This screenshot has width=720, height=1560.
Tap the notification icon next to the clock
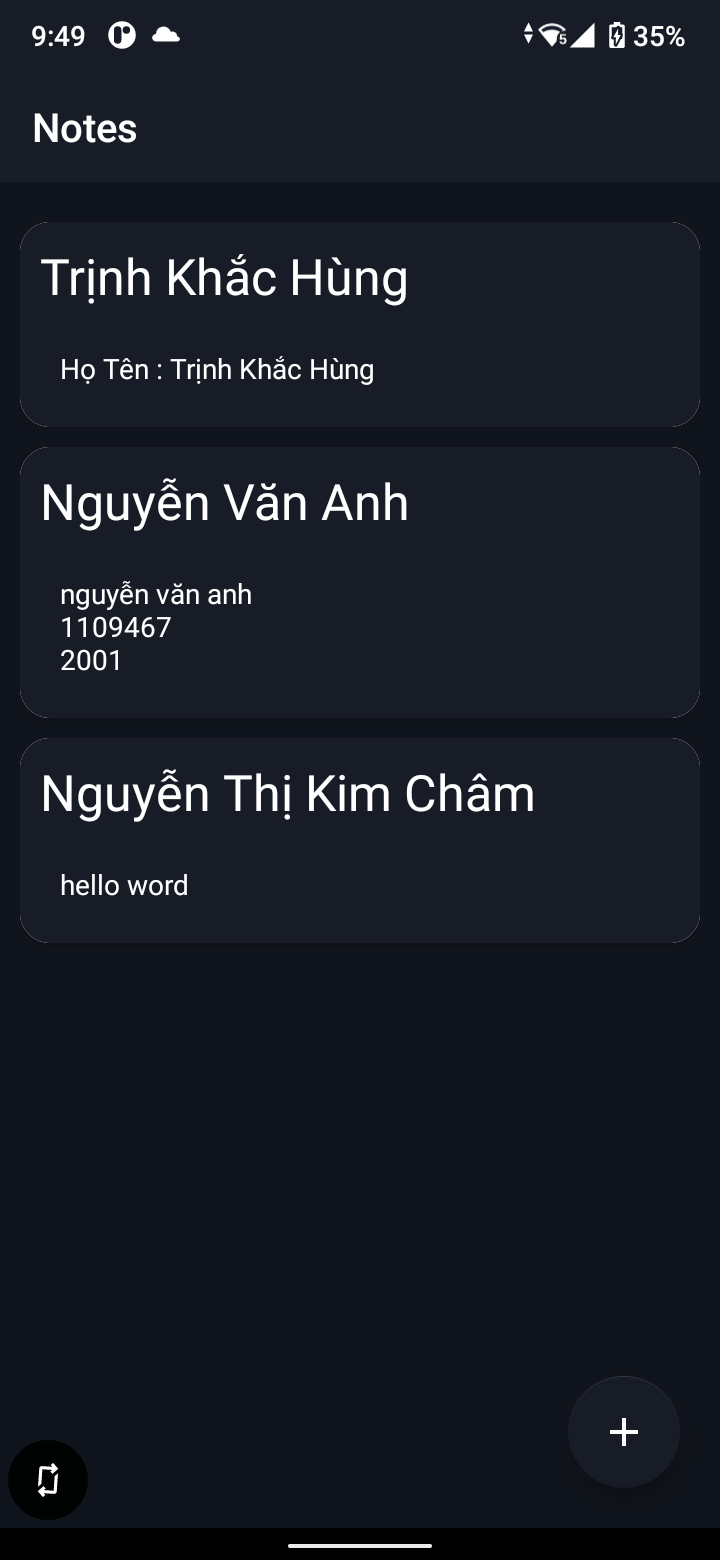120,35
